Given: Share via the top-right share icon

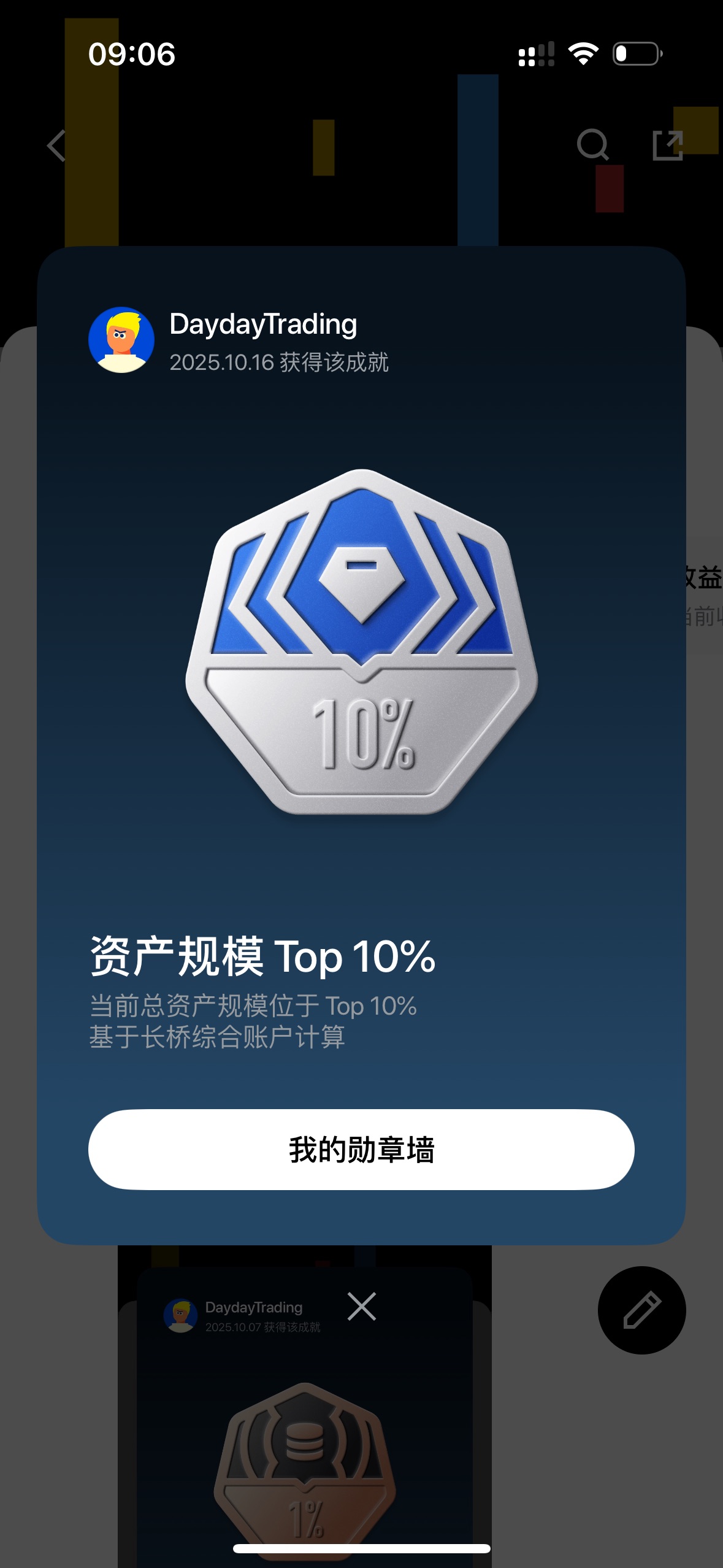Looking at the screenshot, I should point(668,145).
